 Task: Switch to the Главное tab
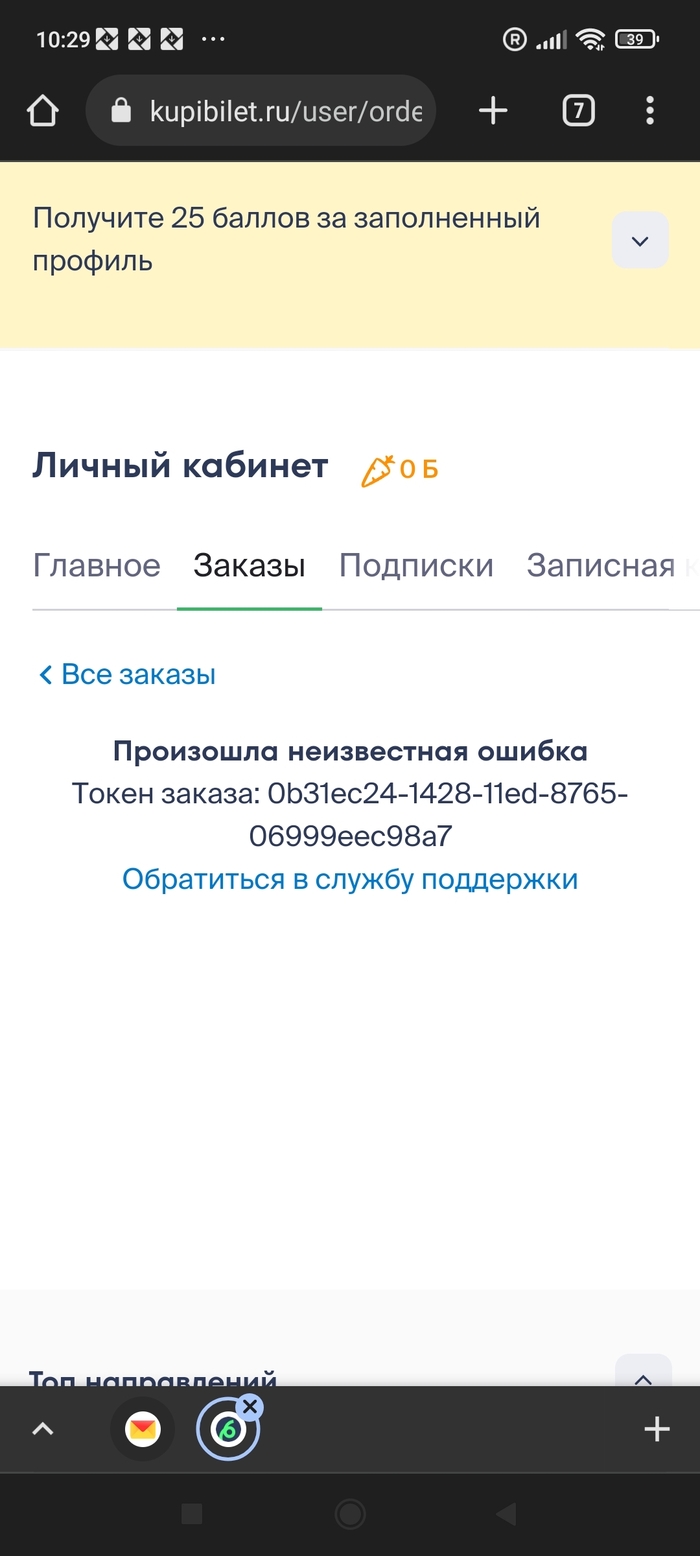click(96, 566)
